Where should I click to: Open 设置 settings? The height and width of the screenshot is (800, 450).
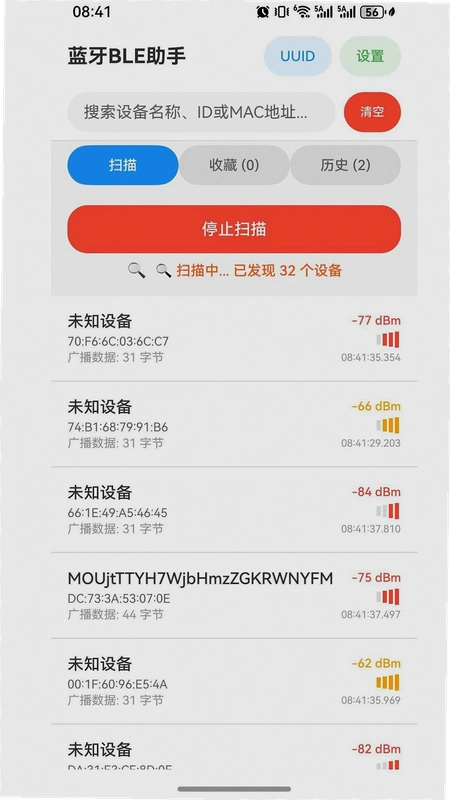pos(370,56)
